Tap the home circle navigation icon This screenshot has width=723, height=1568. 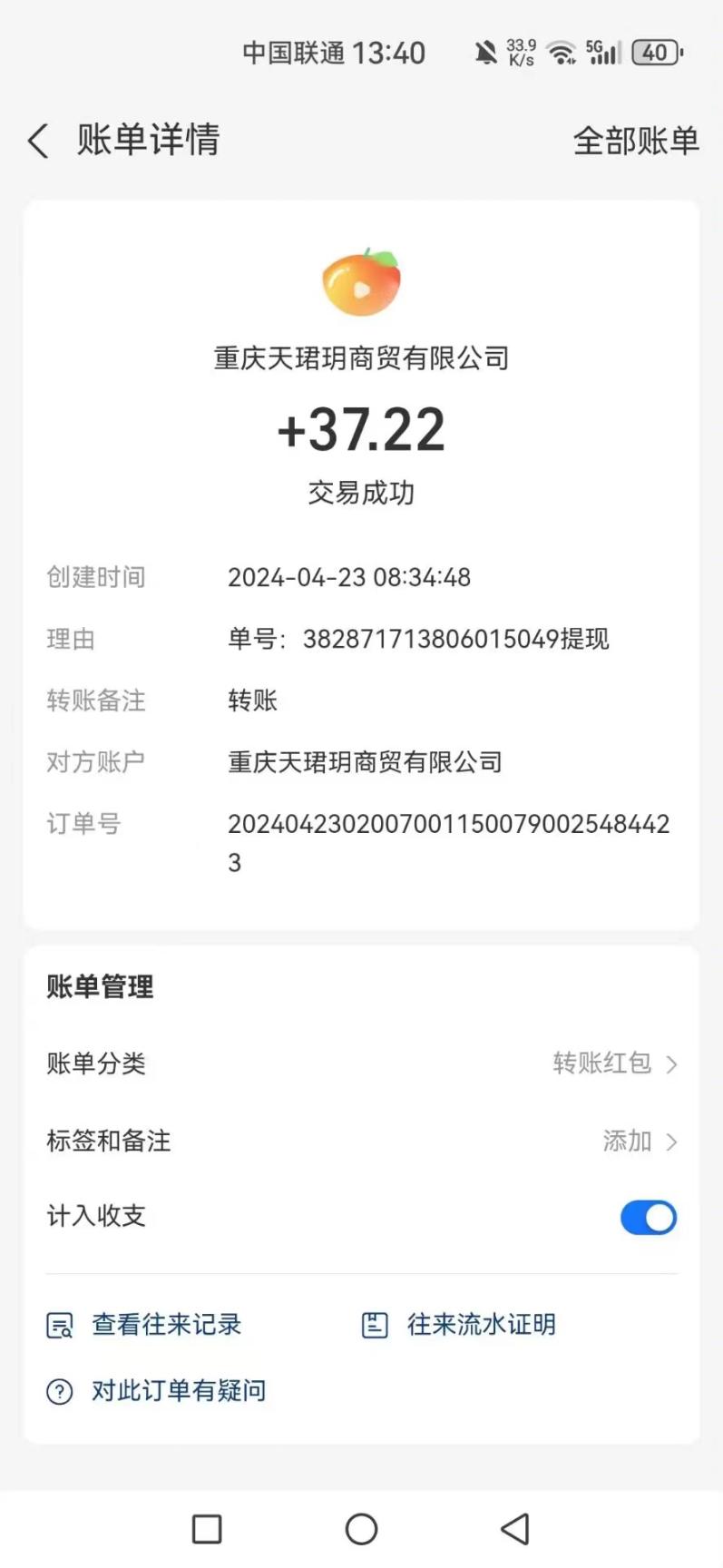click(x=361, y=1529)
